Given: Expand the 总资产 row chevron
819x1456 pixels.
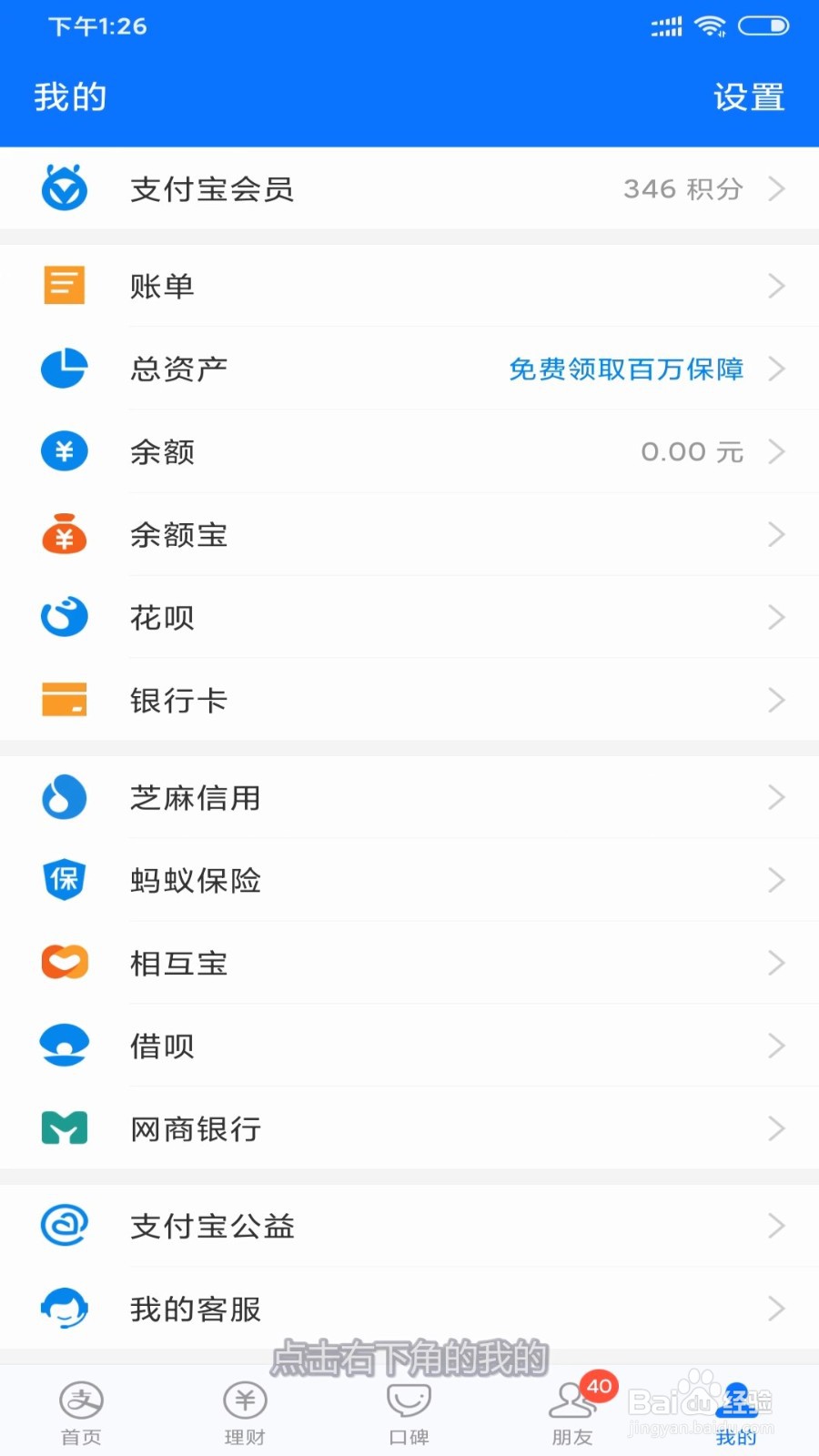Looking at the screenshot, I should (778, 369).
